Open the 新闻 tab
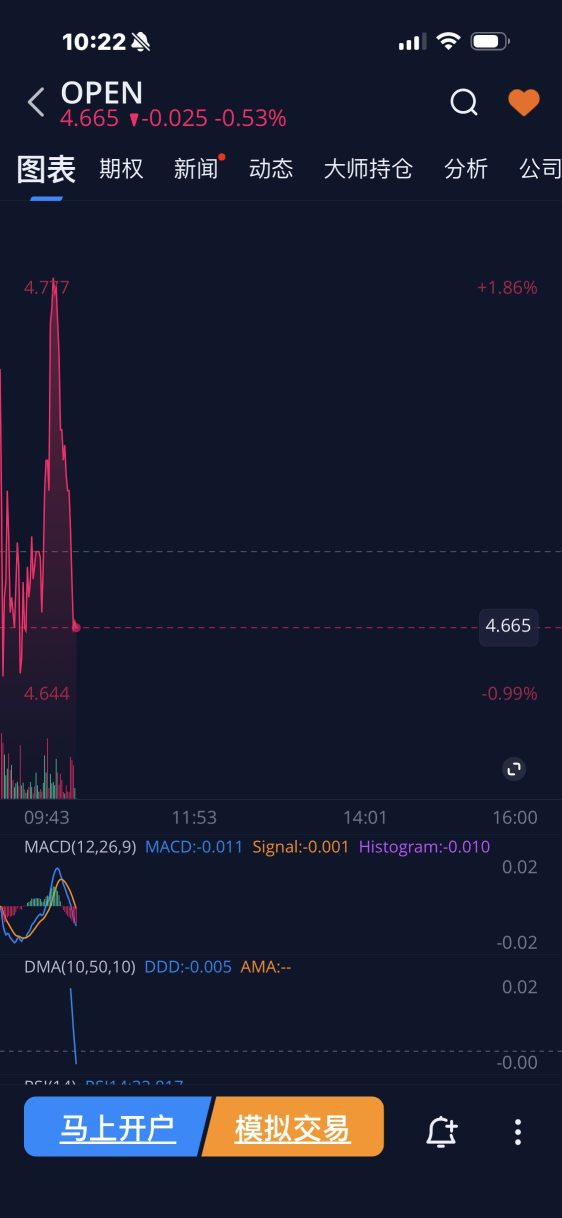Viewport: 562px width, 1218px height. [196, 169]
